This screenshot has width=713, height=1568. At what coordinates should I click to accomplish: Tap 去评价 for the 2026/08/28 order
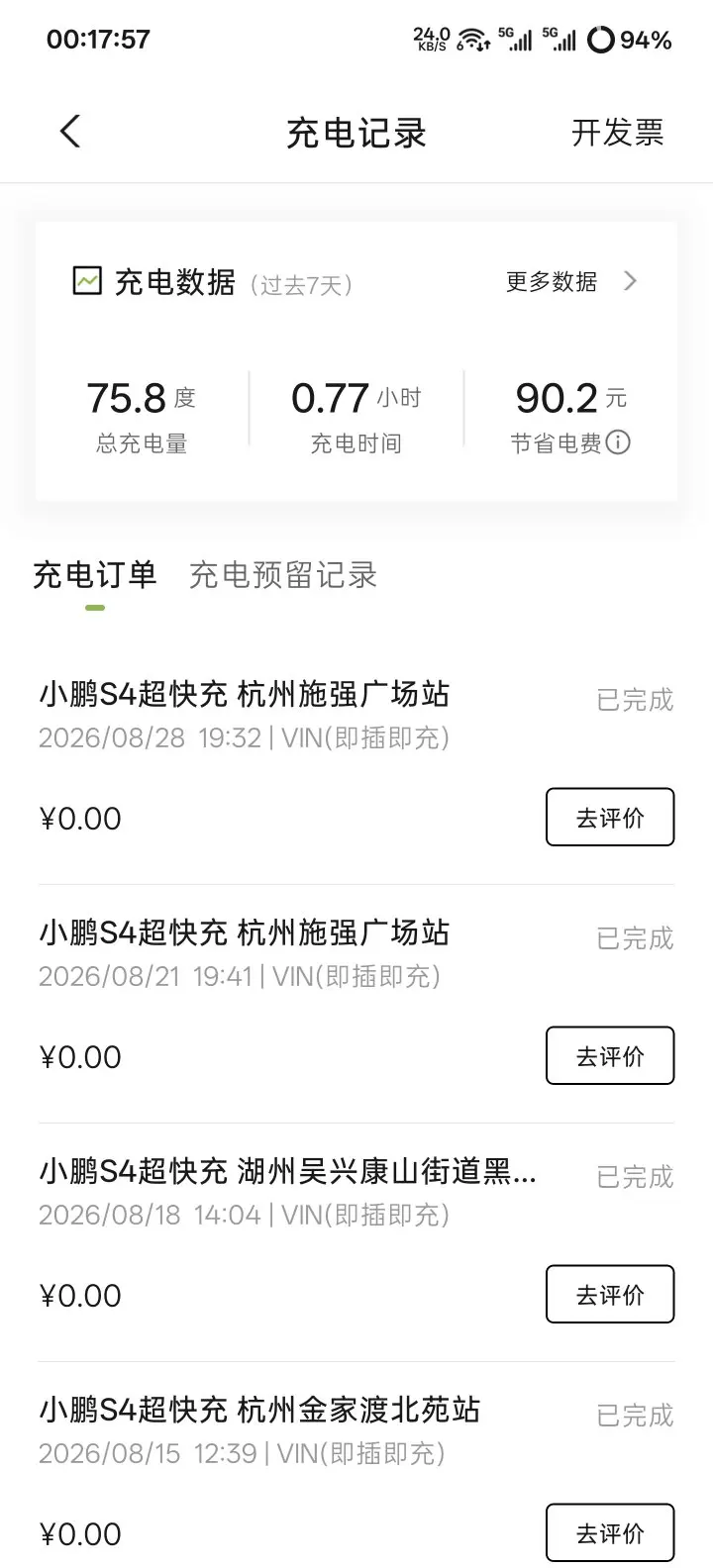[610, 818]
